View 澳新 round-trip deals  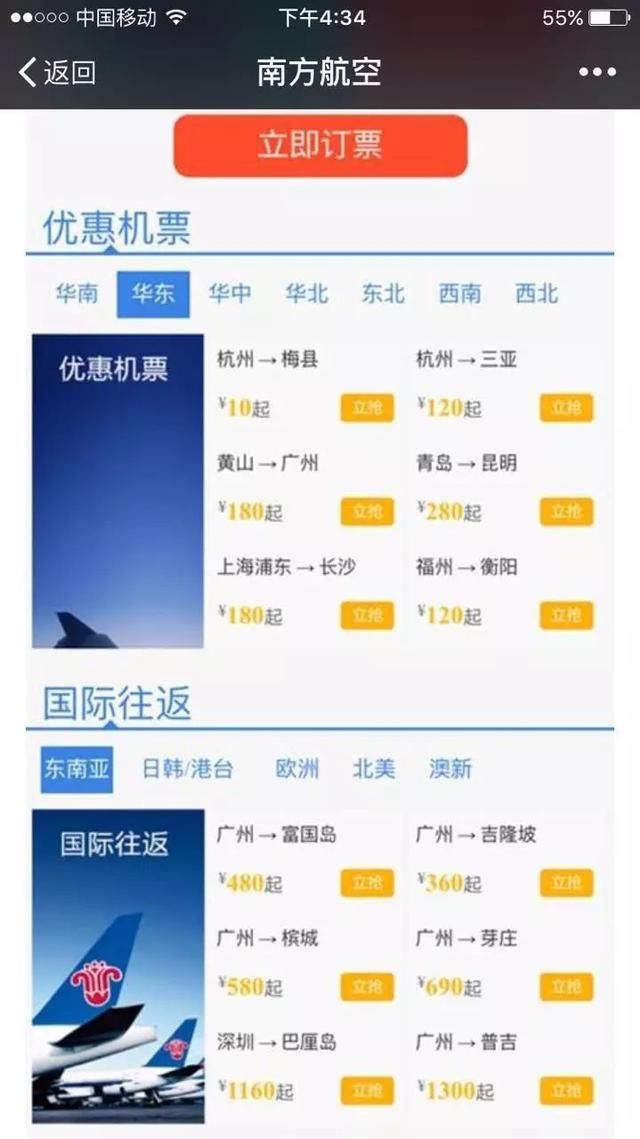450,769
